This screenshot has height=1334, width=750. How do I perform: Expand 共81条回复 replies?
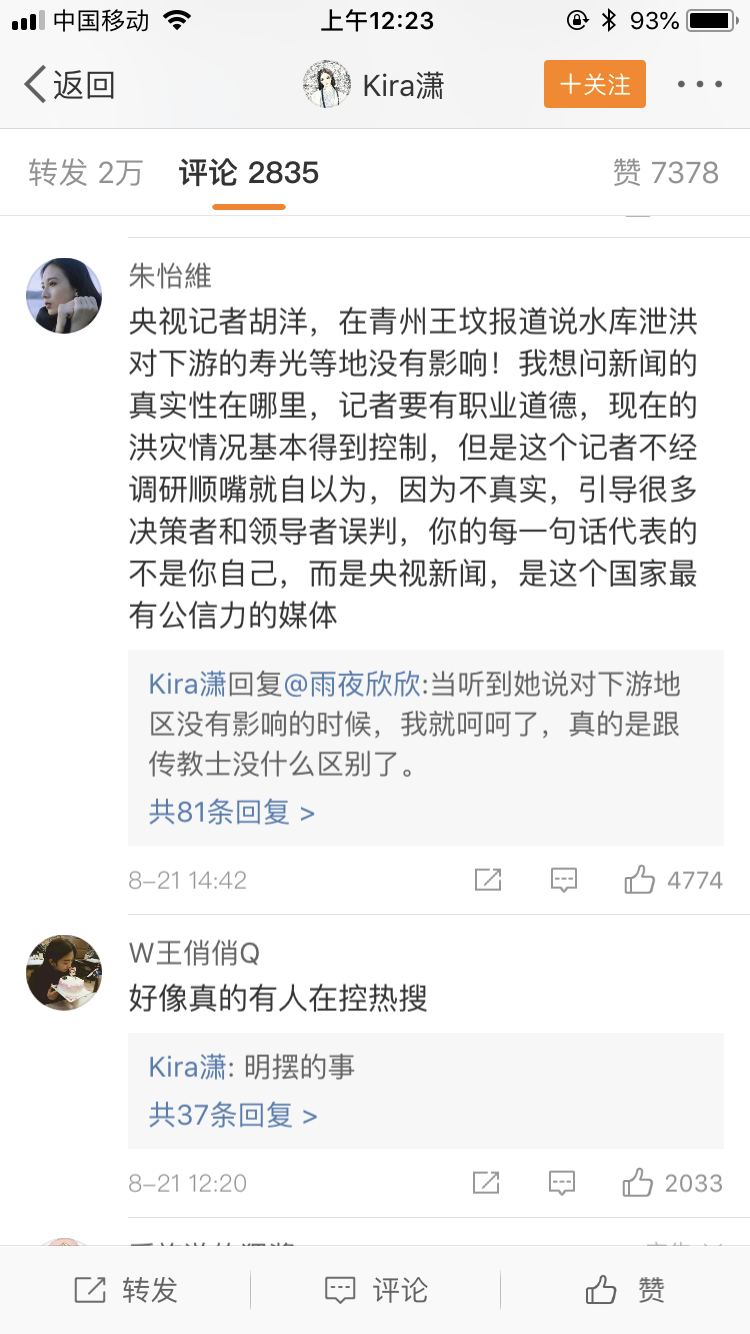pyautogui.click(x=232, y=812)
